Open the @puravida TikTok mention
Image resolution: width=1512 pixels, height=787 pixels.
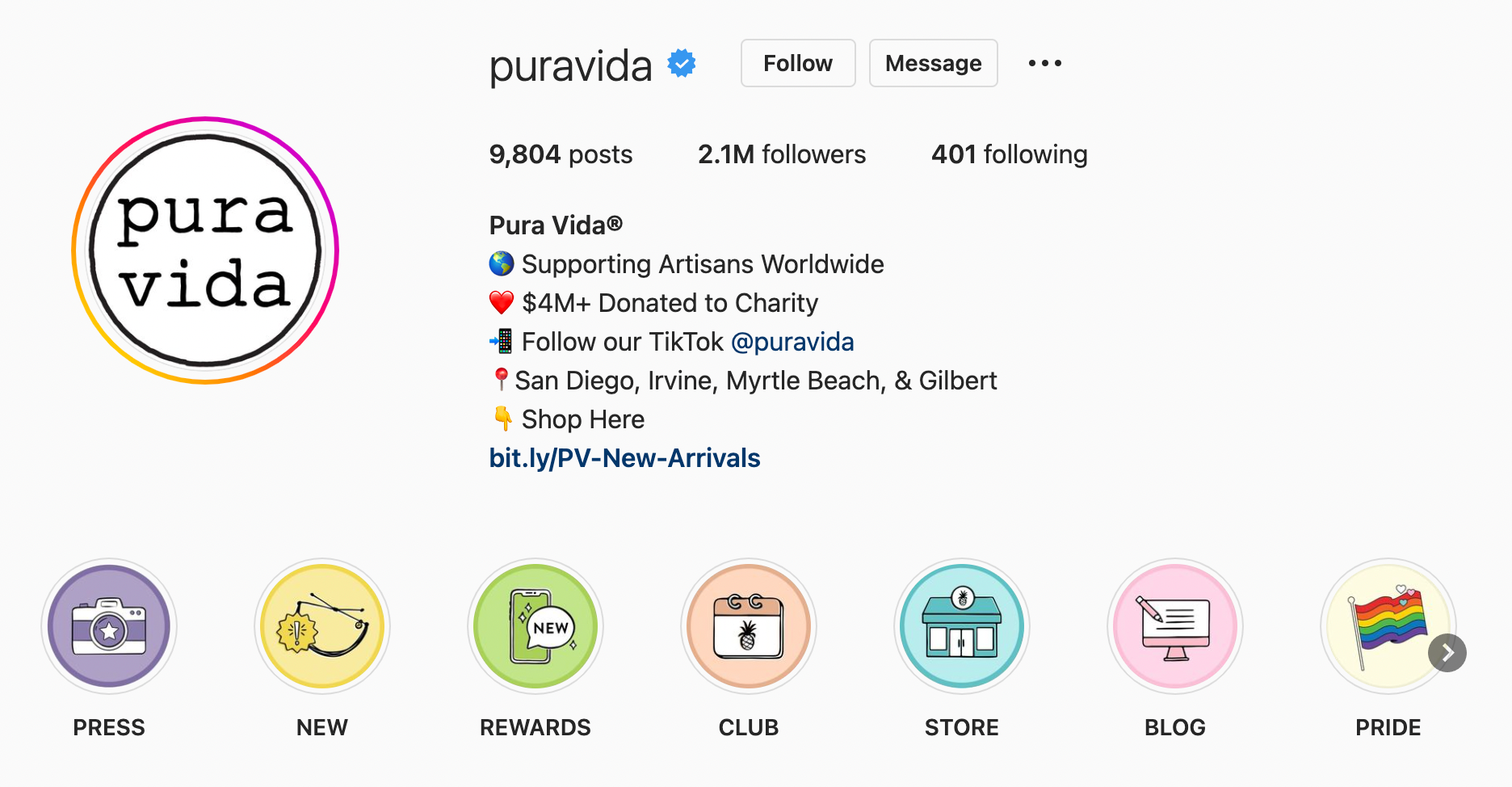pyautogui.click(x=792, y=342)
